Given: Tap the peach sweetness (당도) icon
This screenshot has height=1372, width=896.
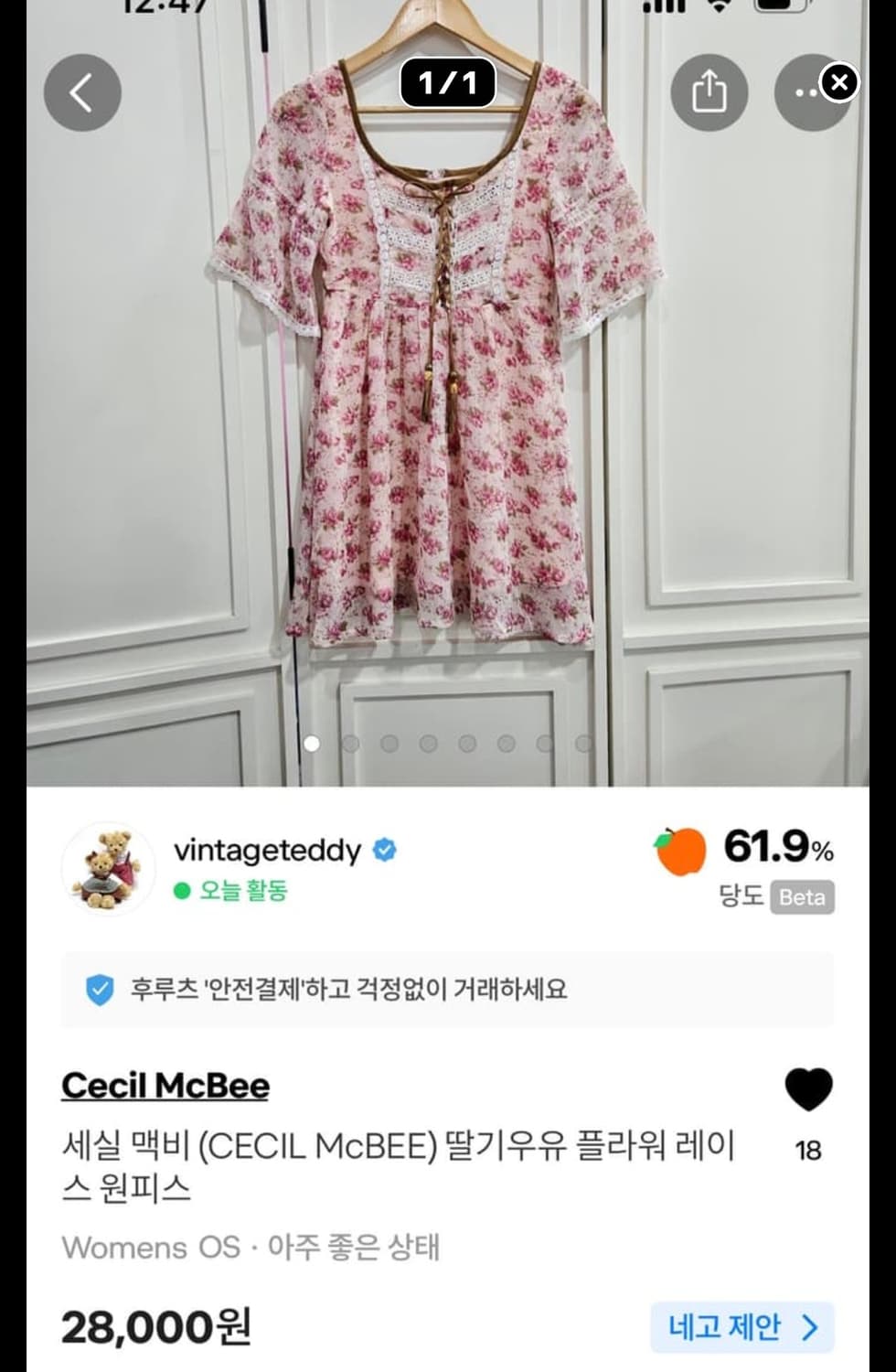Looking at the screenshot, I should coord(681,851).
